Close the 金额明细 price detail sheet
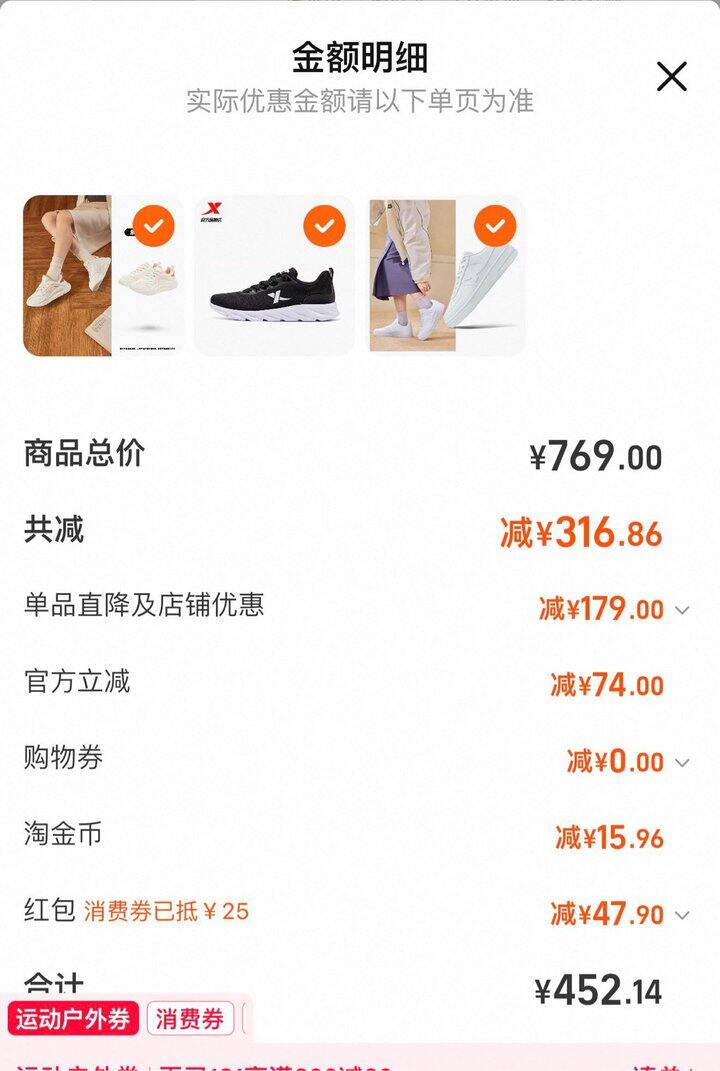This screenshot has width=720, height=1071. click(671, 76)
